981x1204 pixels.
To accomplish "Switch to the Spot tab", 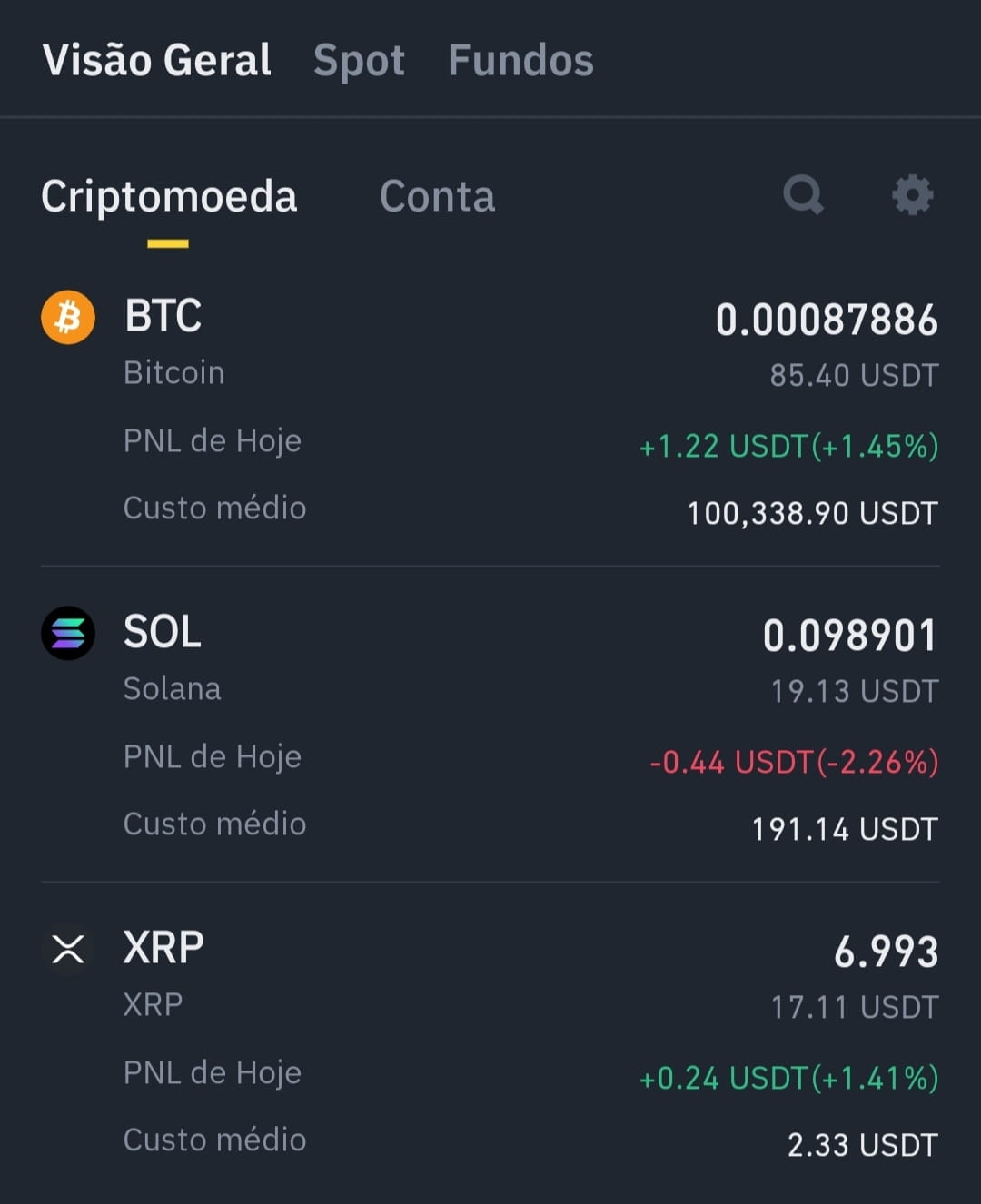I will pyautogui.click(x=359, y=61).
